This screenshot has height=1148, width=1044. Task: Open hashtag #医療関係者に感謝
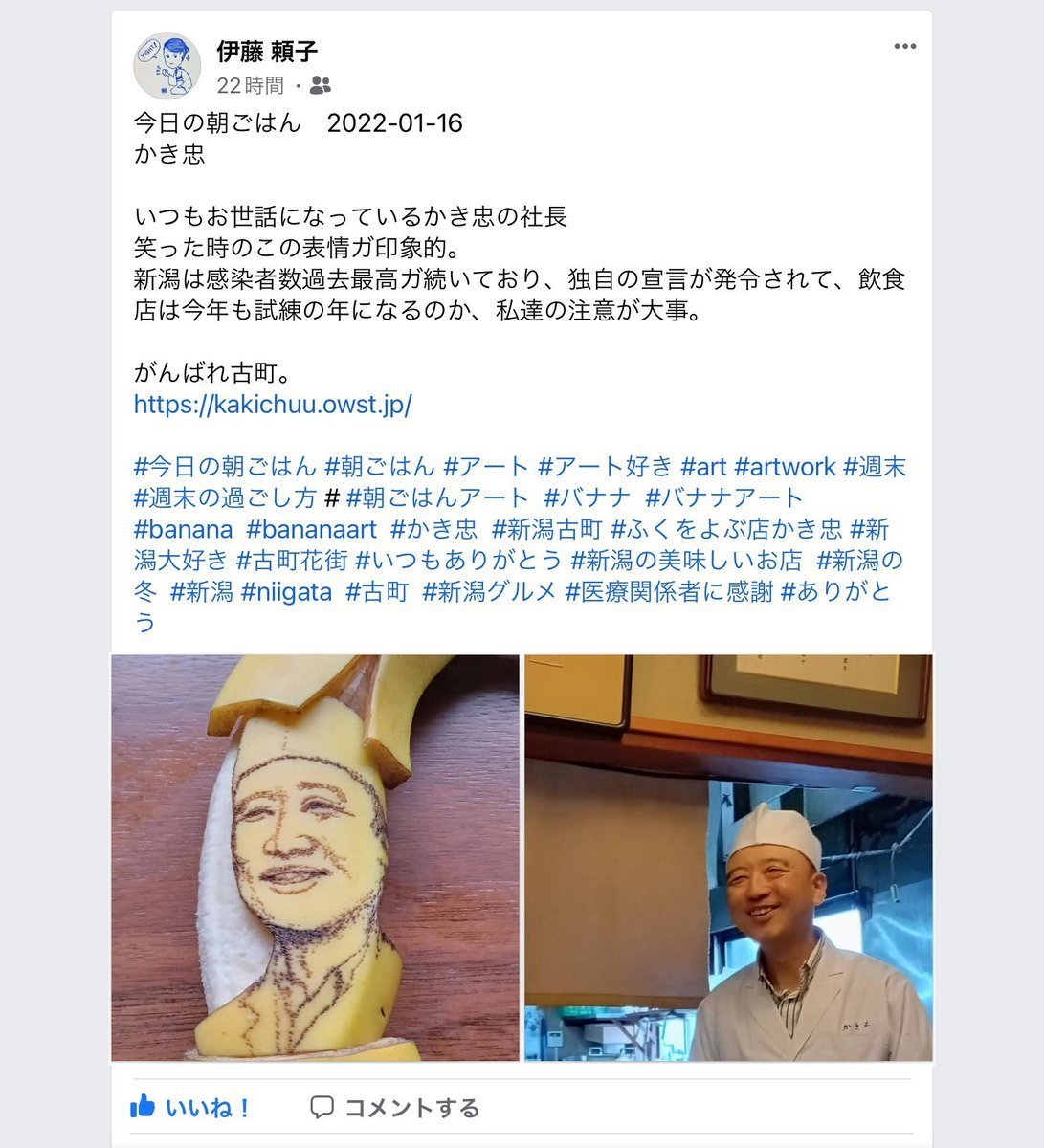click(x=669, y=592)
